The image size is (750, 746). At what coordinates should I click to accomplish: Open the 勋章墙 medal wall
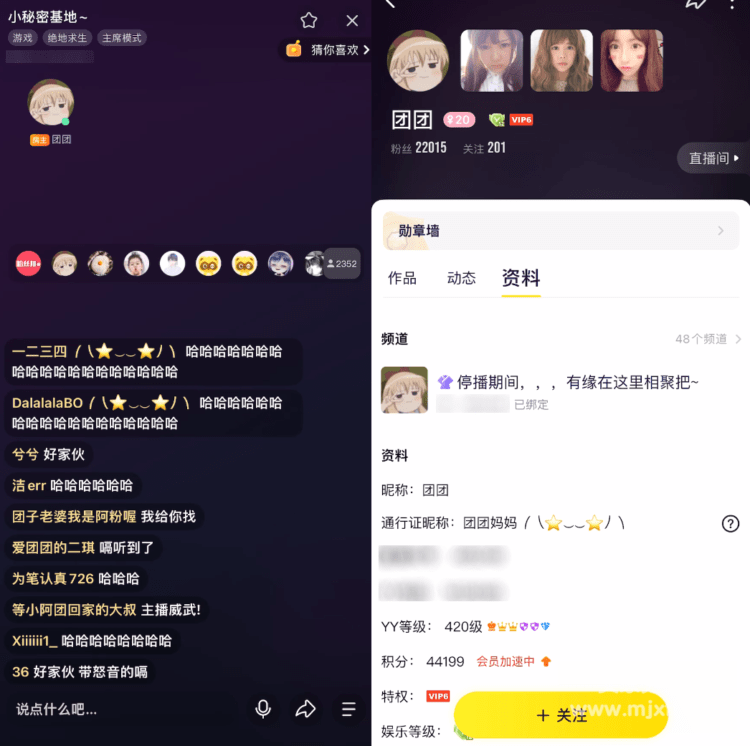[560, 231]
